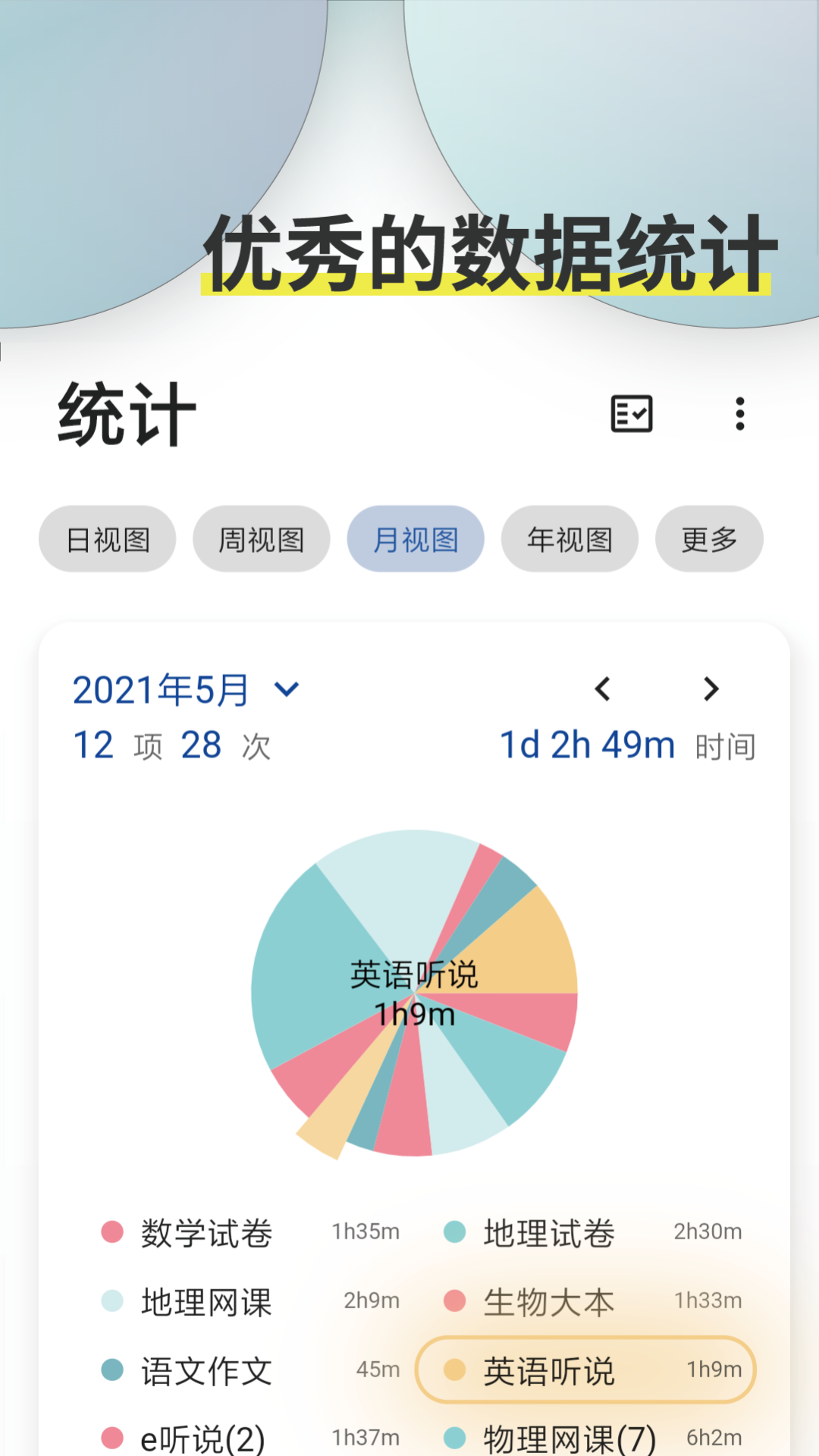819x1456 pixels.
Task: Switch to the 日视图 tab
Action: [106, 539]
